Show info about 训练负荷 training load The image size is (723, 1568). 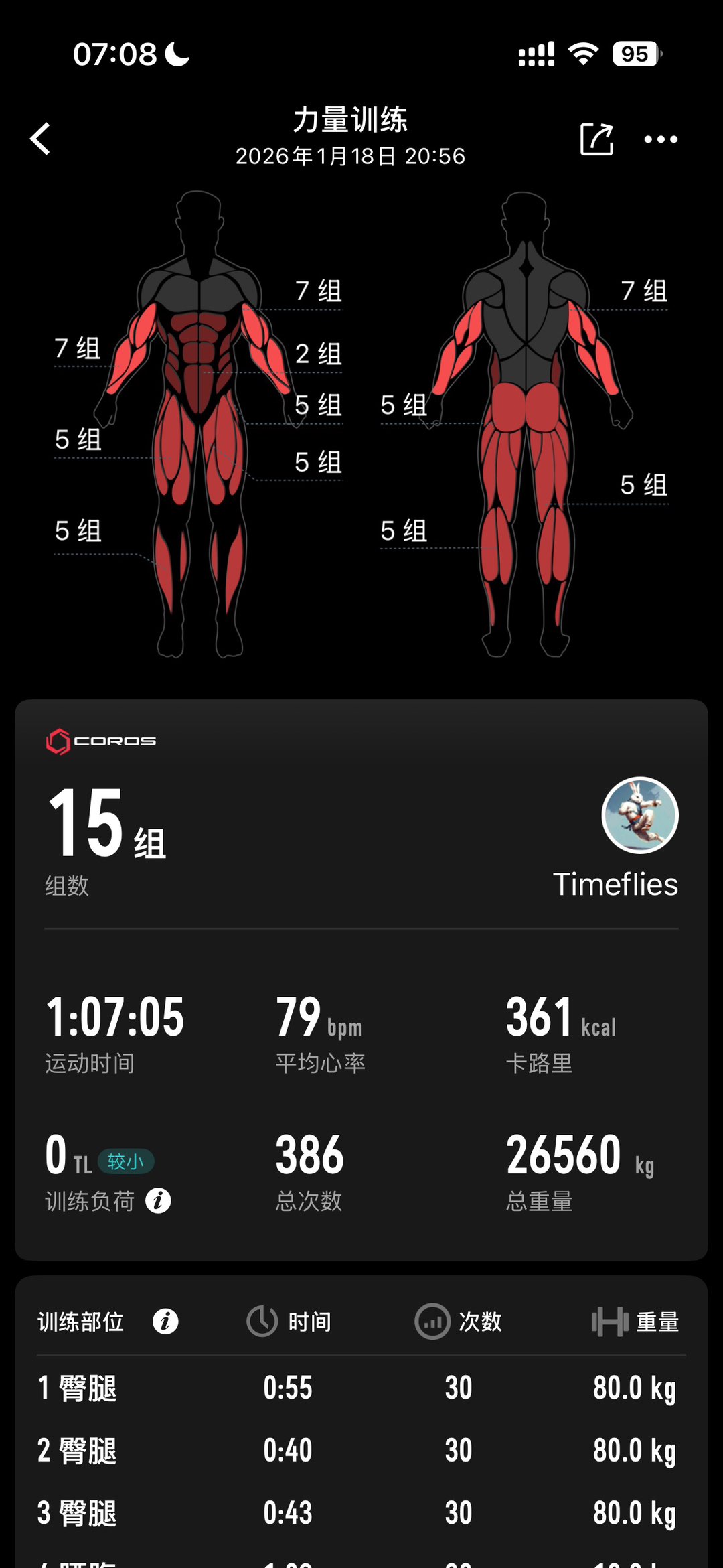coord(159,1200)
